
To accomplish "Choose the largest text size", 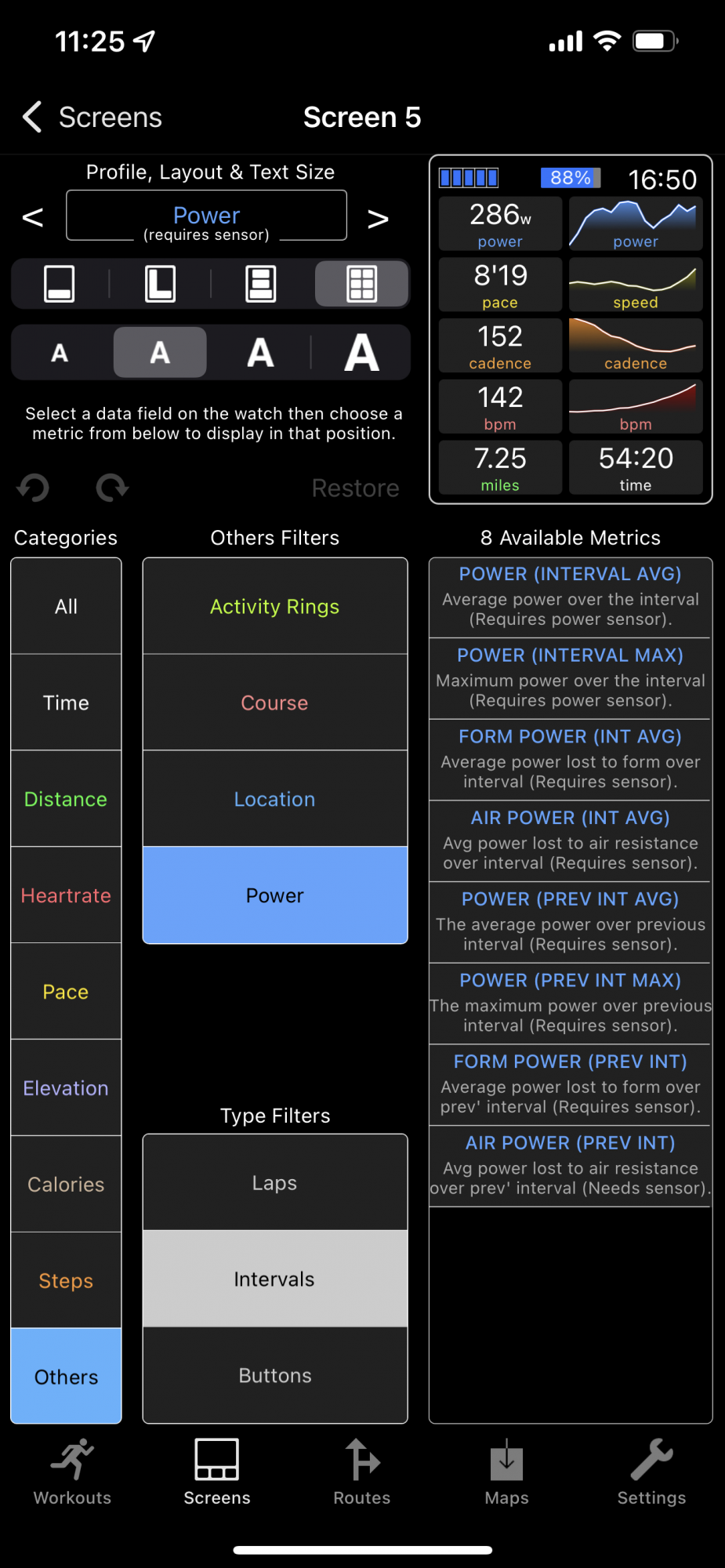I will coord(361,353).
